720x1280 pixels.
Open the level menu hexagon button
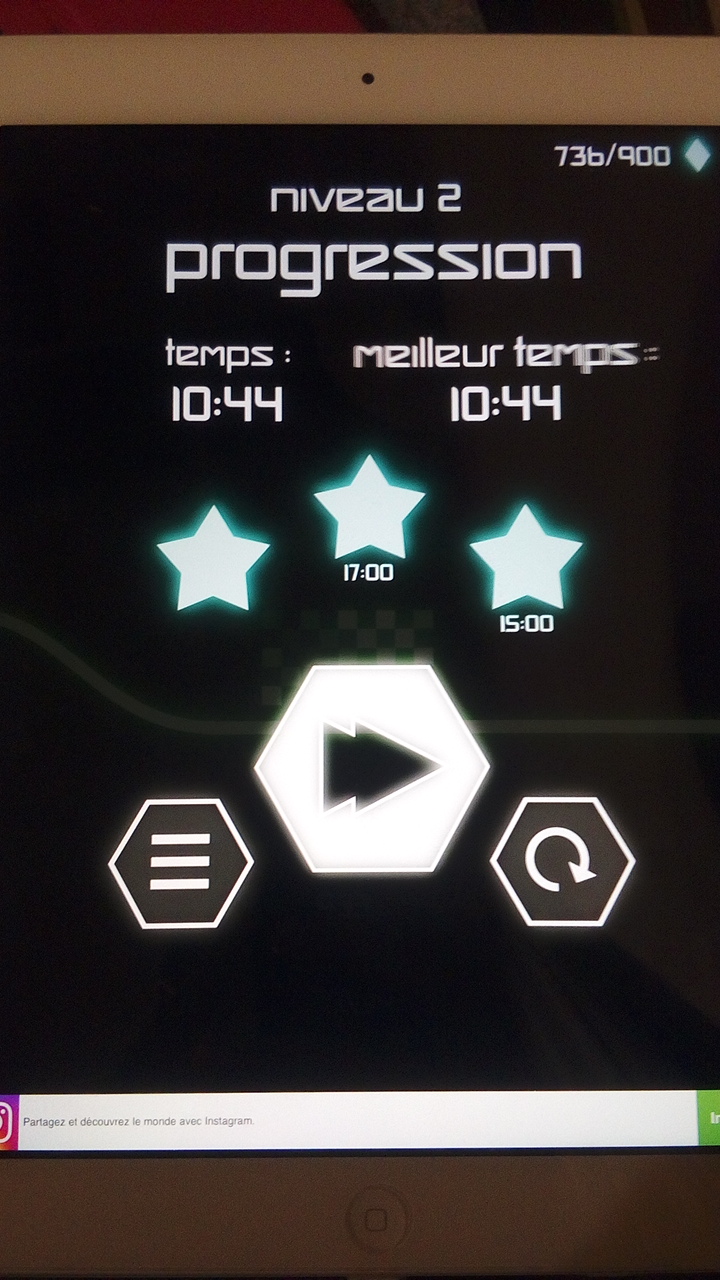pyautogui.click(x=181, y=863)
